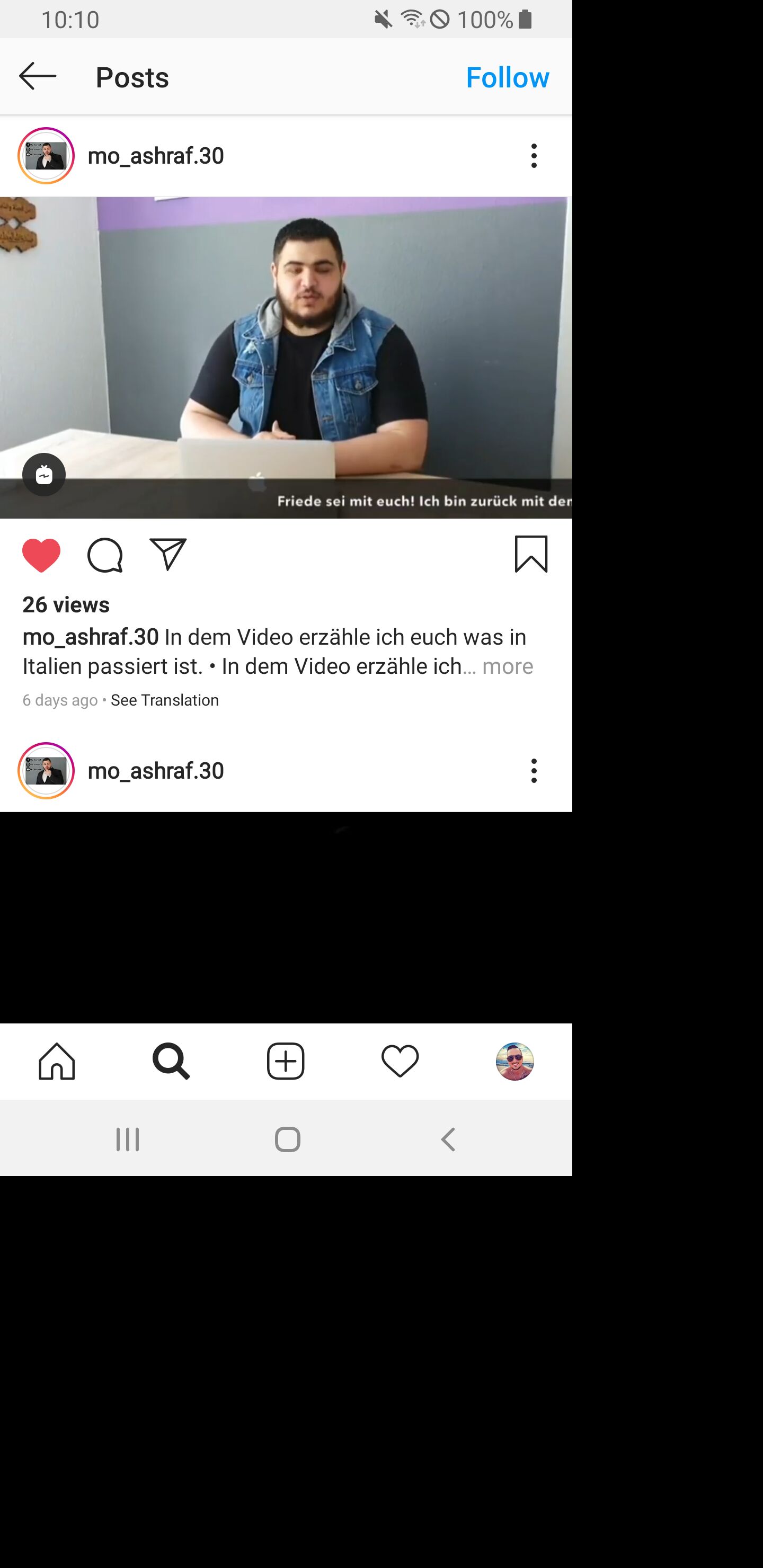Viewport: 763px width, 1568px height.
Task: Follow the mo_ashraf.30 account
Action: click(507, 77)
